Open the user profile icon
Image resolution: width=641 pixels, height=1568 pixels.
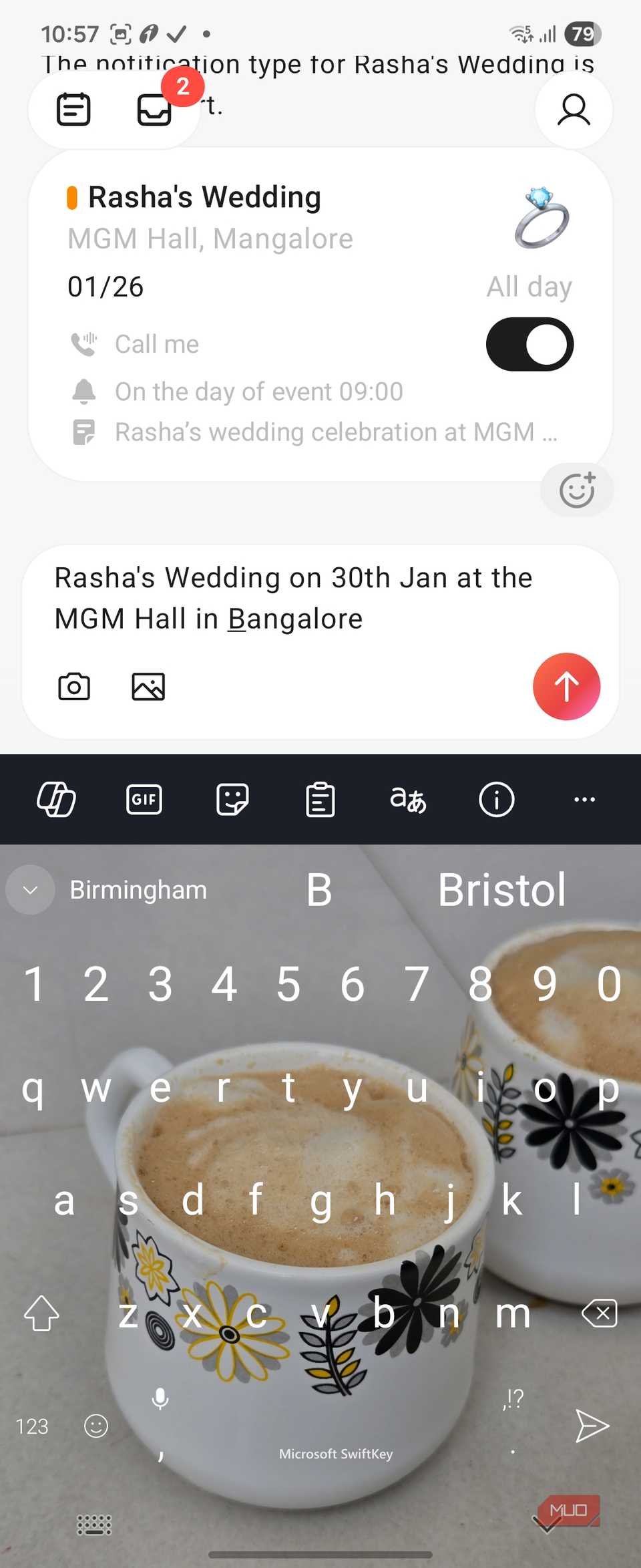click(574, 110)
